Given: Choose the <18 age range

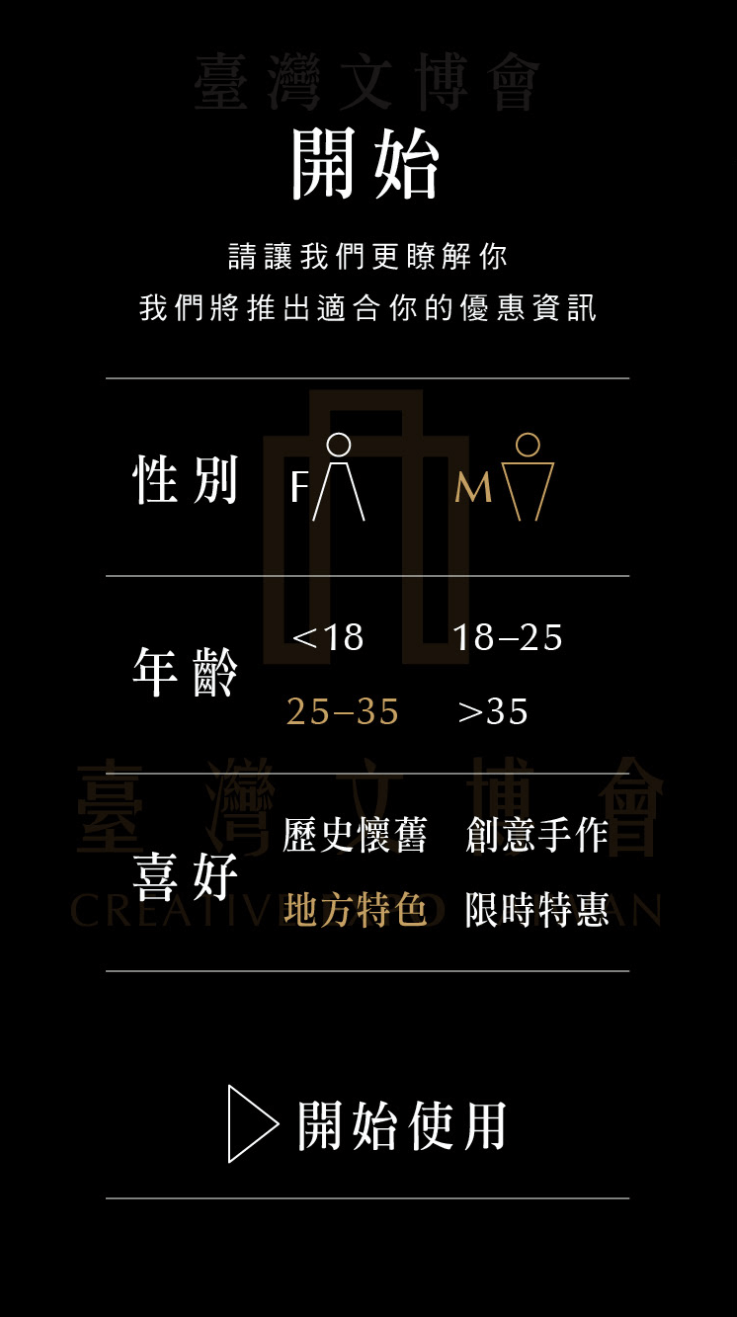Looking at the screenshot, I should [328, 637].
